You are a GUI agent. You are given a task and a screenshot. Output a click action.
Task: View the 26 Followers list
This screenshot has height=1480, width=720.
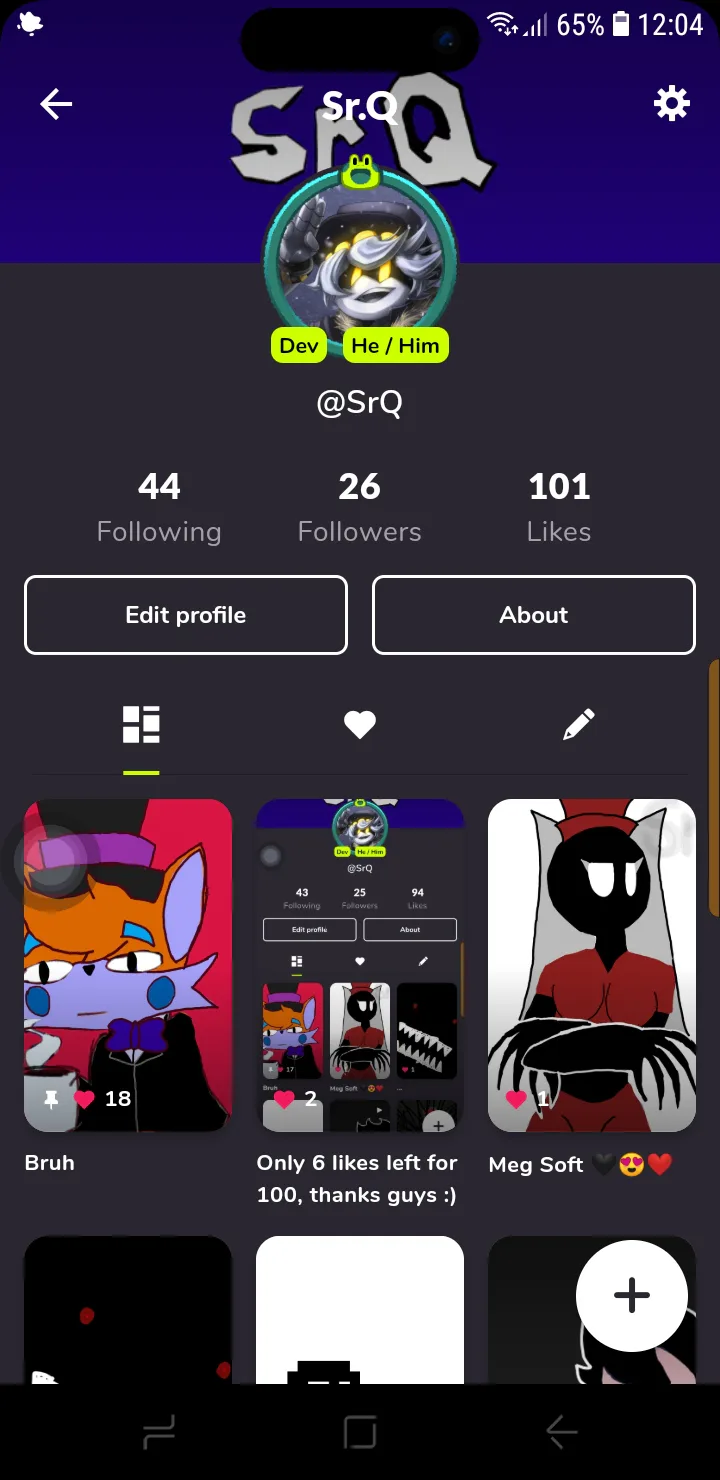coord(360,507)
